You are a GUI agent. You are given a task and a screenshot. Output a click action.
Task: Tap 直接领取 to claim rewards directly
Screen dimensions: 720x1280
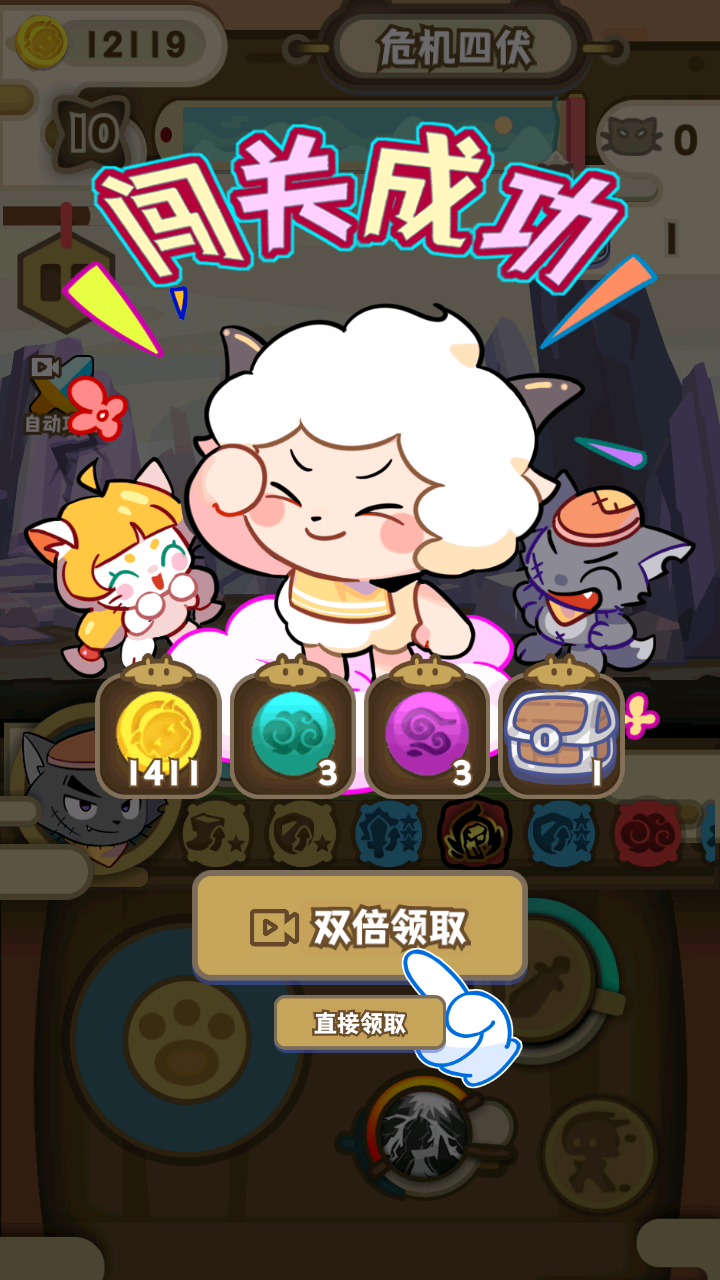pyautogui.click(x=358, y=1023)
